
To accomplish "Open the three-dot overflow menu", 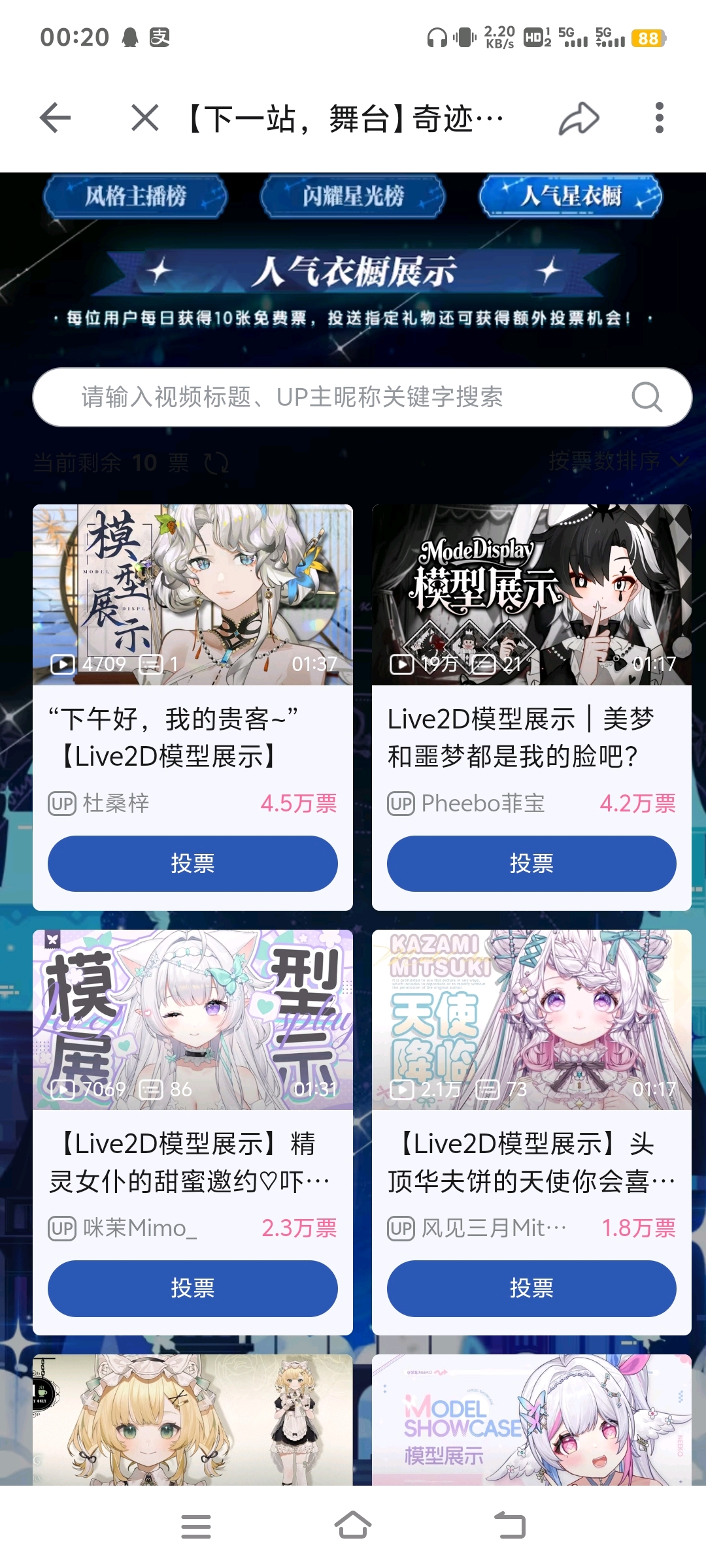I will coord(659,118).
